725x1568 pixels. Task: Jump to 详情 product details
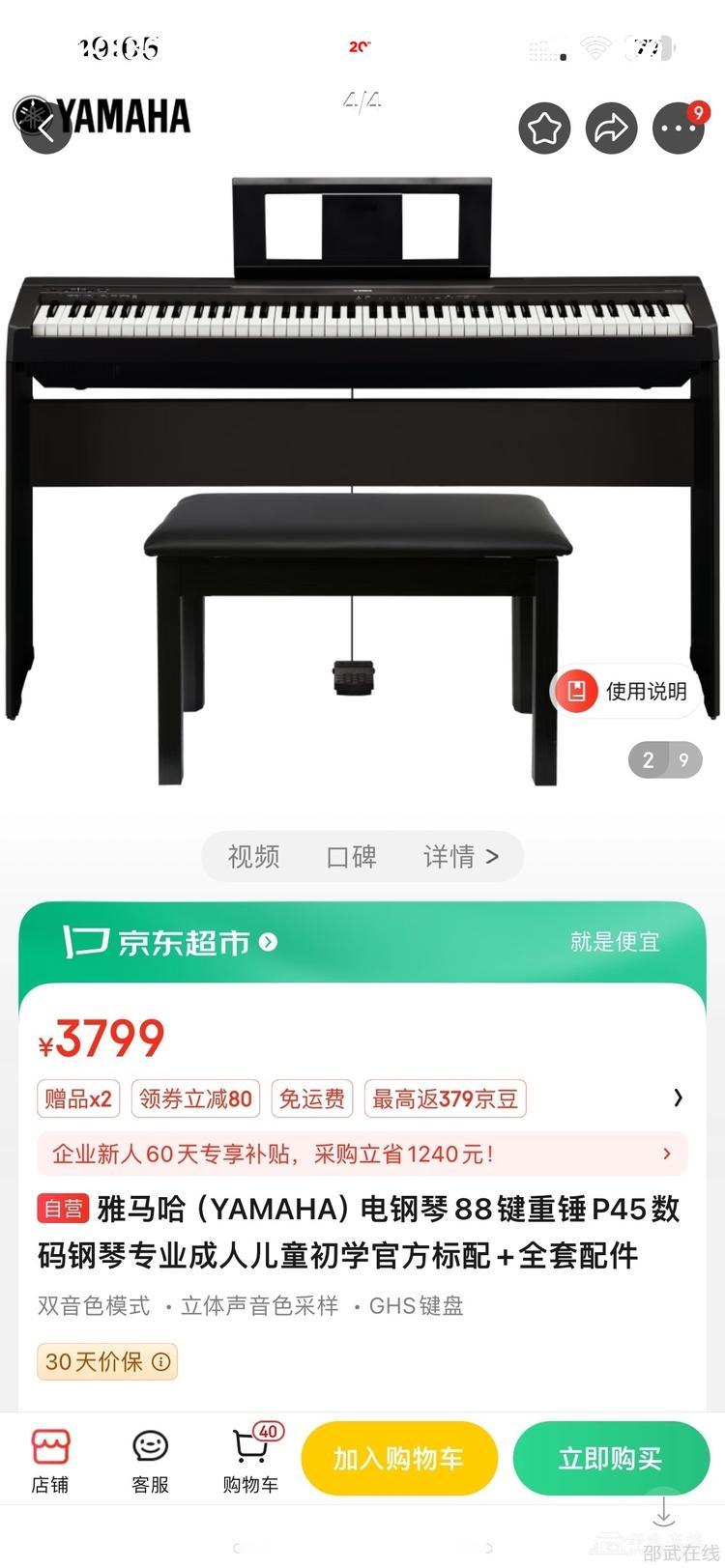pyautogui.click(x=460, y=856)
